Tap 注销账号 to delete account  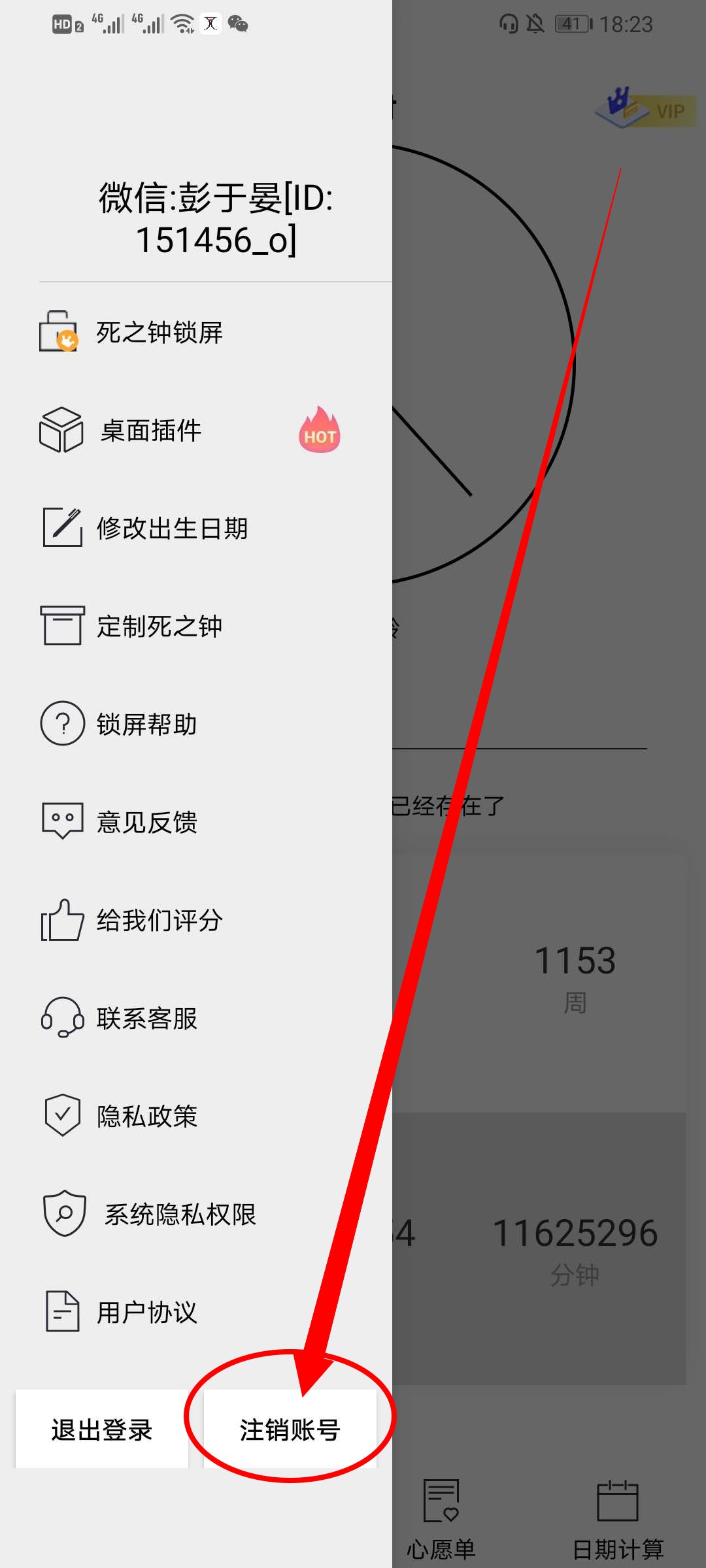[x=290, y=1429]
